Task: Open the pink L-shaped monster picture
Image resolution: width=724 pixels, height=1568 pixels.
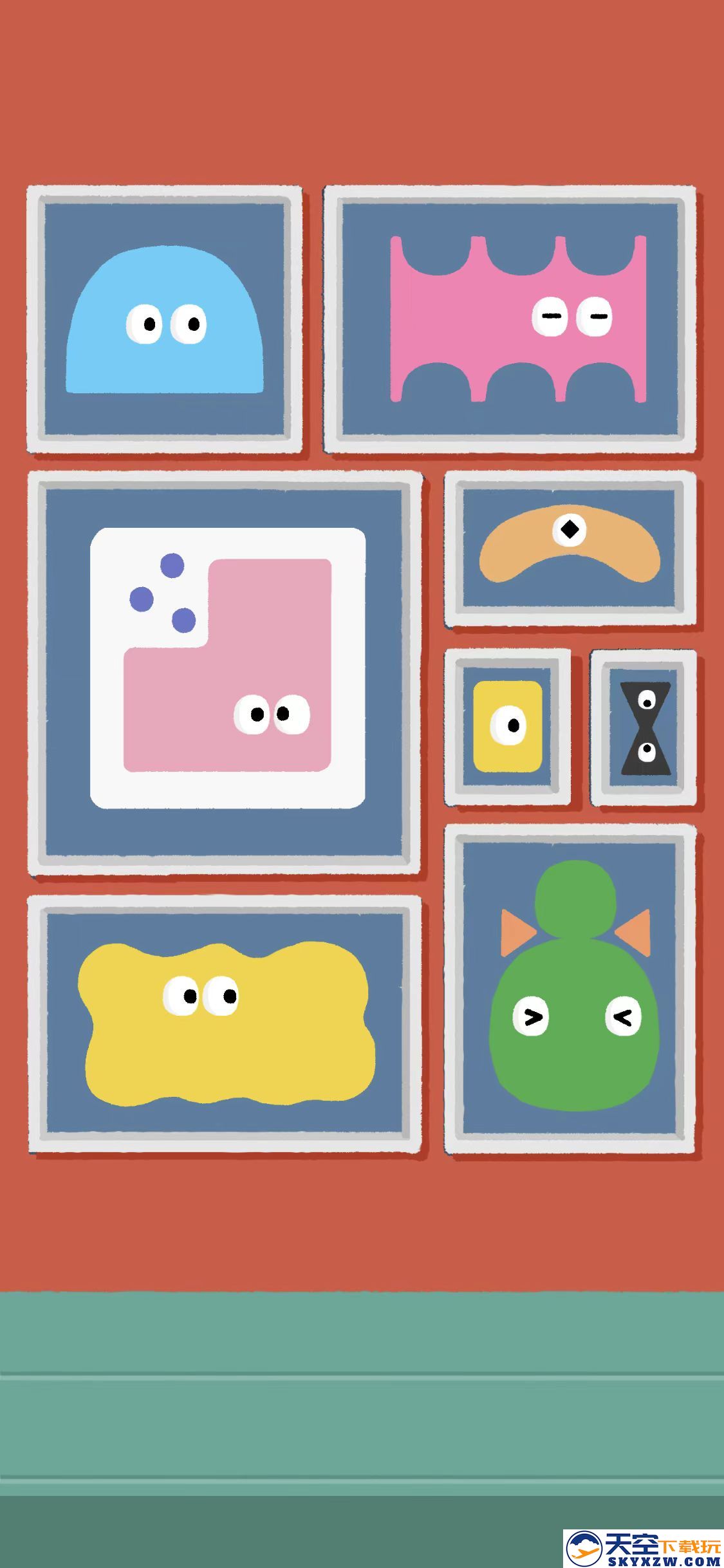Action: pos(225,673)
